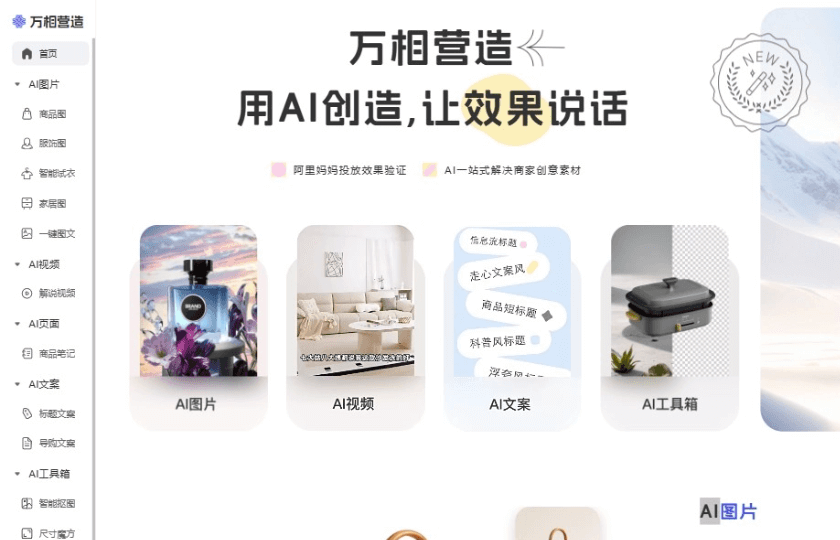Collapse the AI视频 sidebar section
Screen dimensions: 840x540
[17, 264]
